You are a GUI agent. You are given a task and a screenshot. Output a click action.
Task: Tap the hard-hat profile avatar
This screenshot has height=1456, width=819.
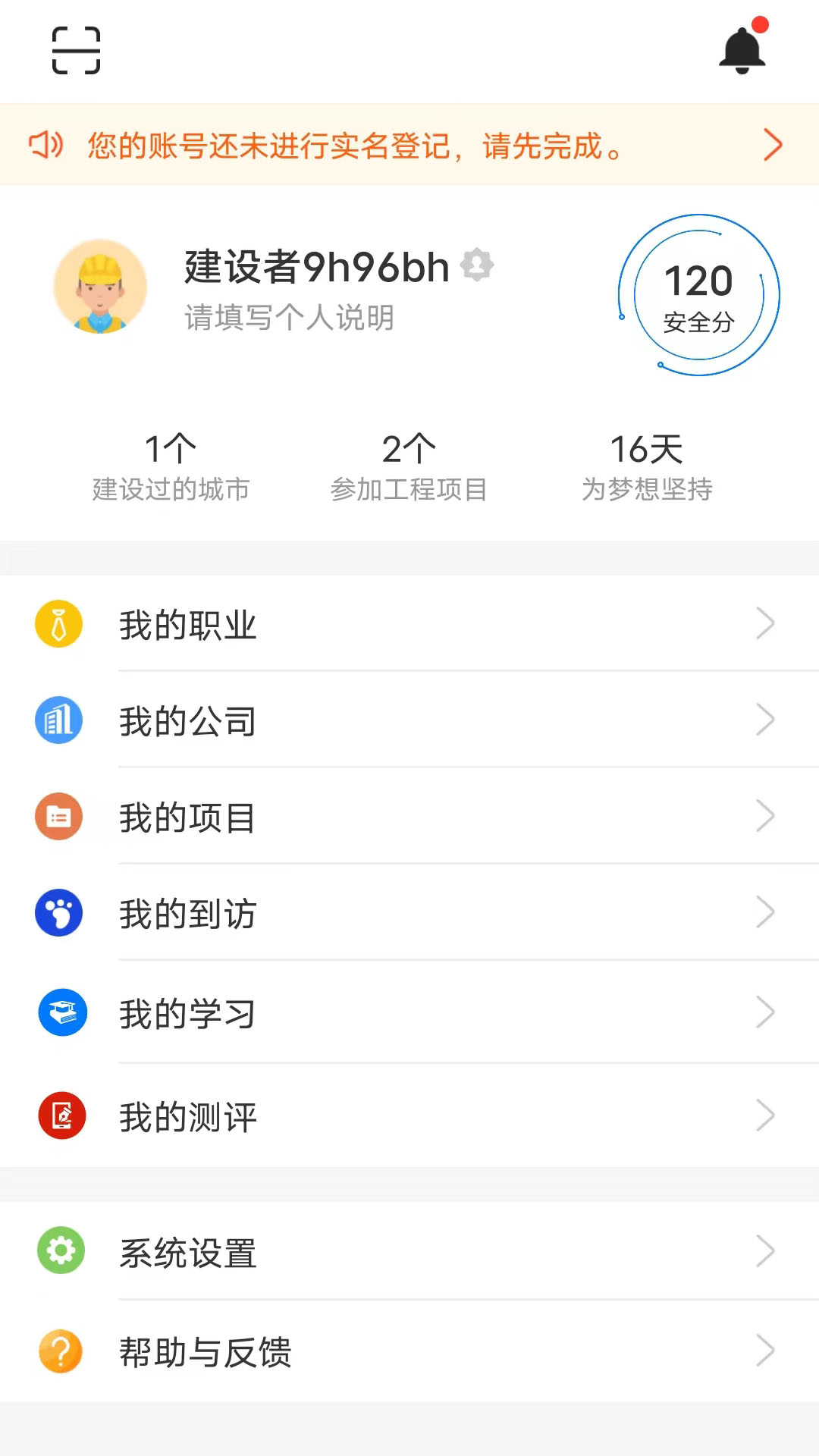[x=100, y=287]
